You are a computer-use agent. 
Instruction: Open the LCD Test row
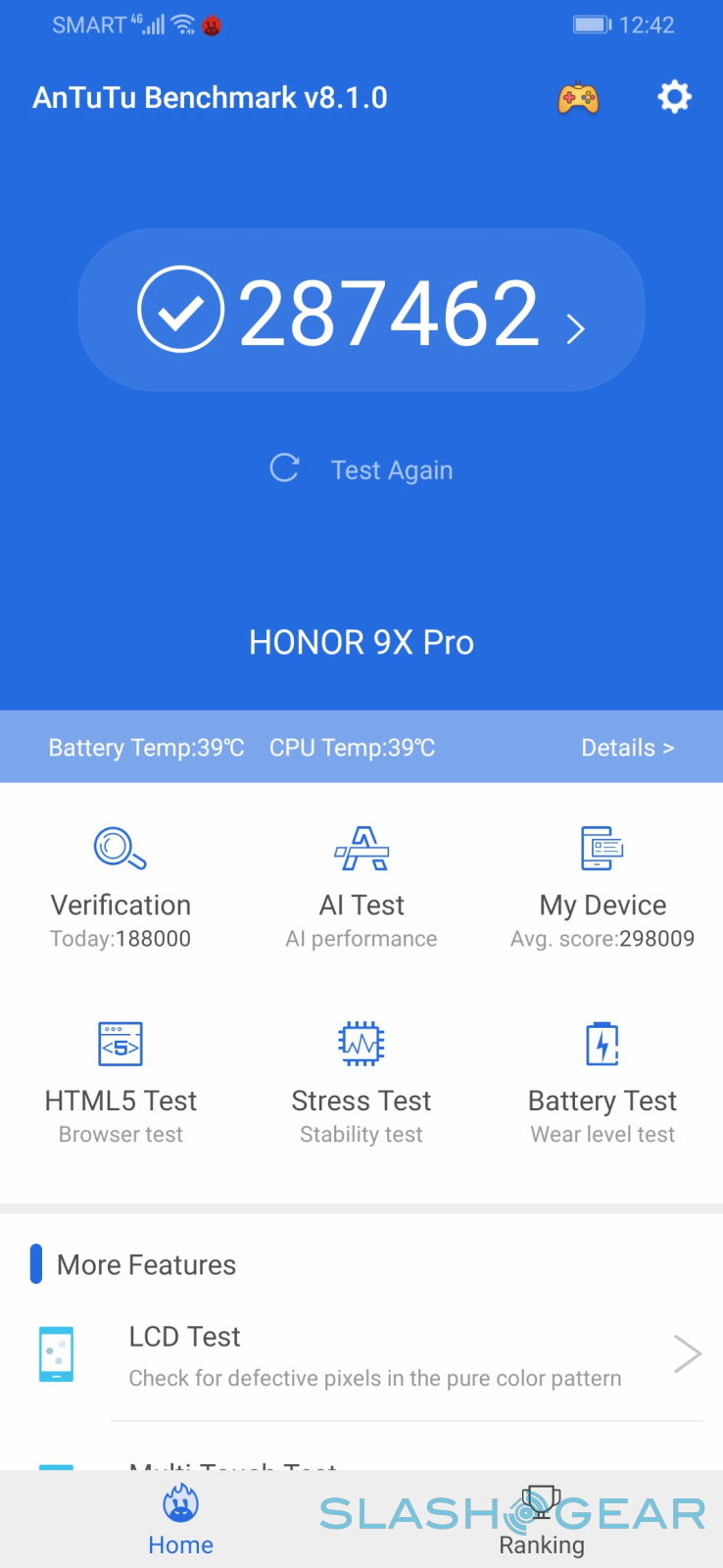tap(372, 1355)
